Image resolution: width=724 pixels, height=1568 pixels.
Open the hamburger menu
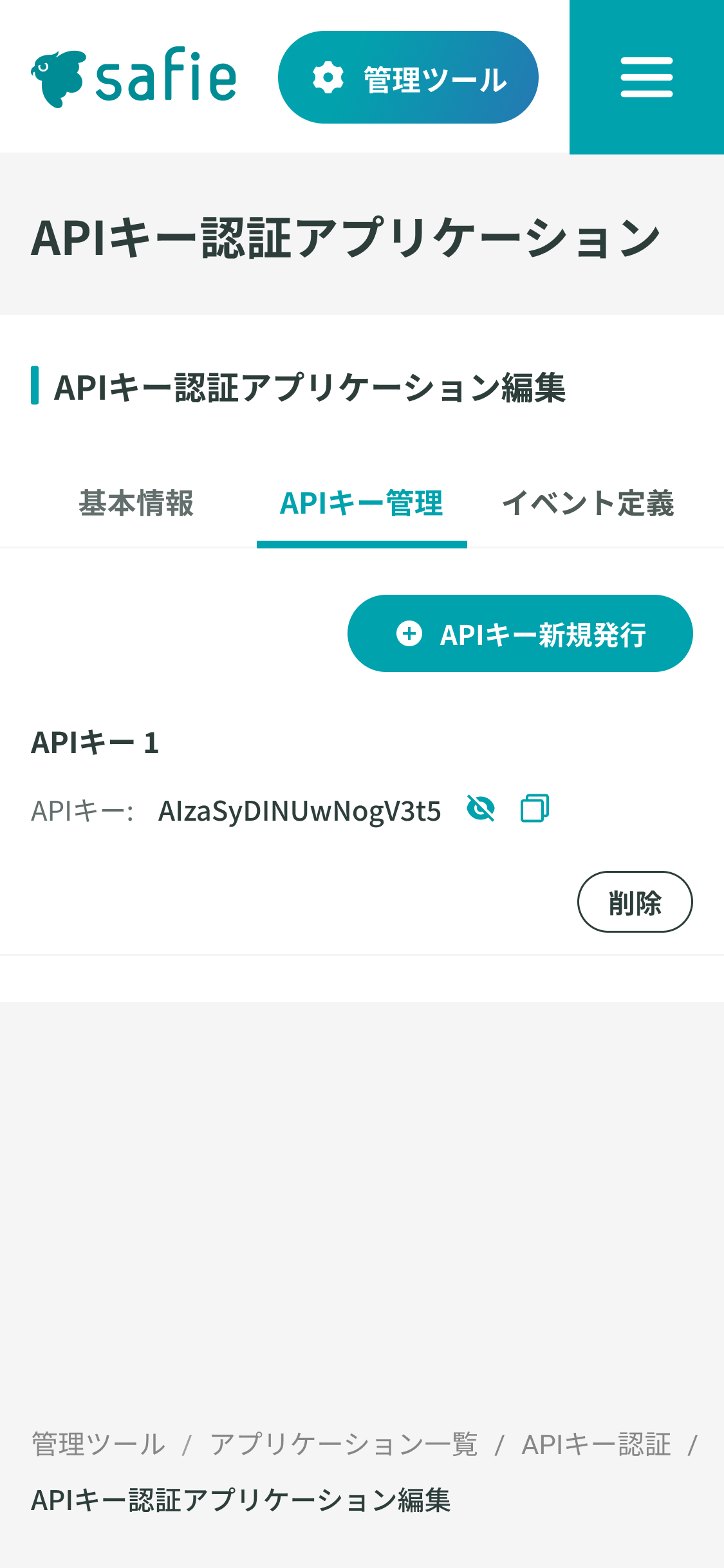[646, 77]
